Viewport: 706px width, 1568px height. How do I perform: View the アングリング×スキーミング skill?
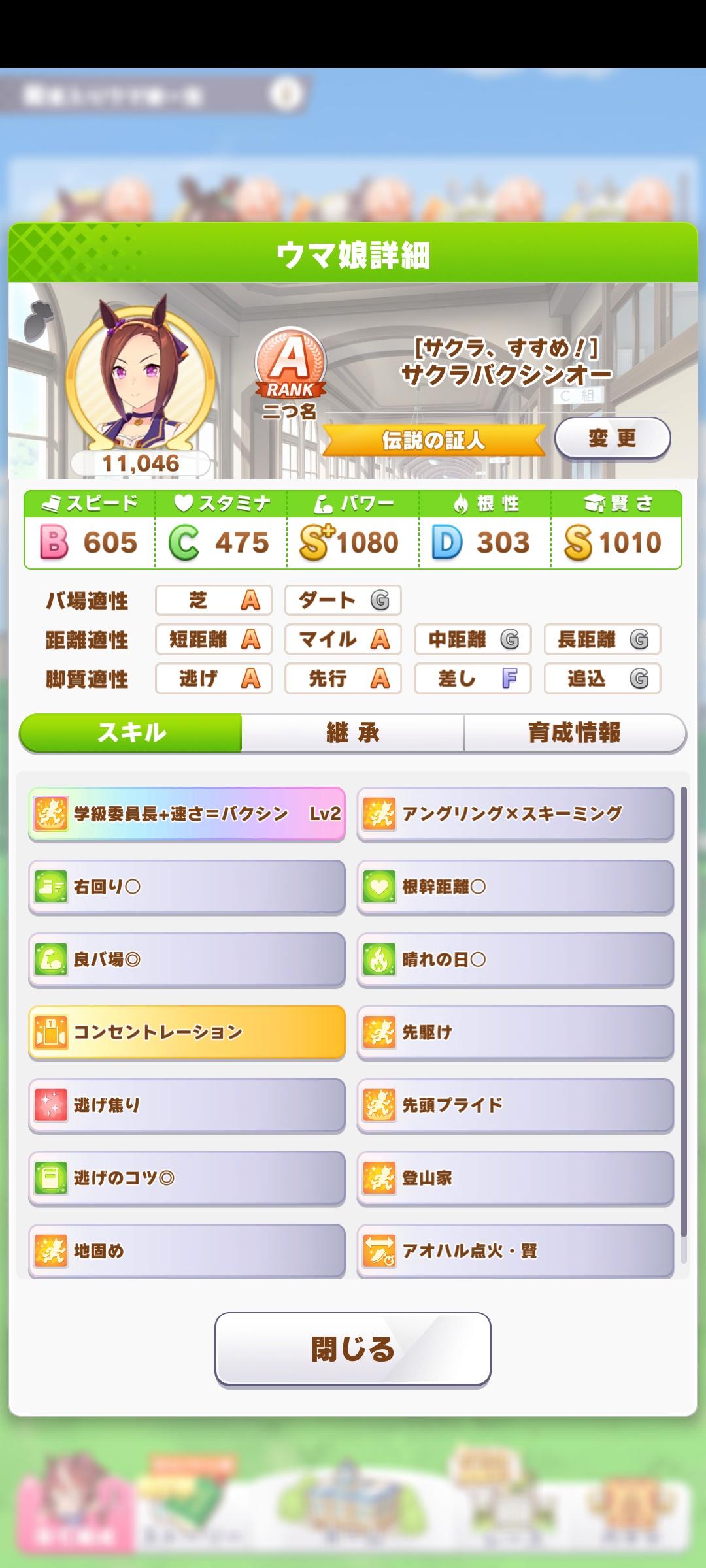coord(515,813)
